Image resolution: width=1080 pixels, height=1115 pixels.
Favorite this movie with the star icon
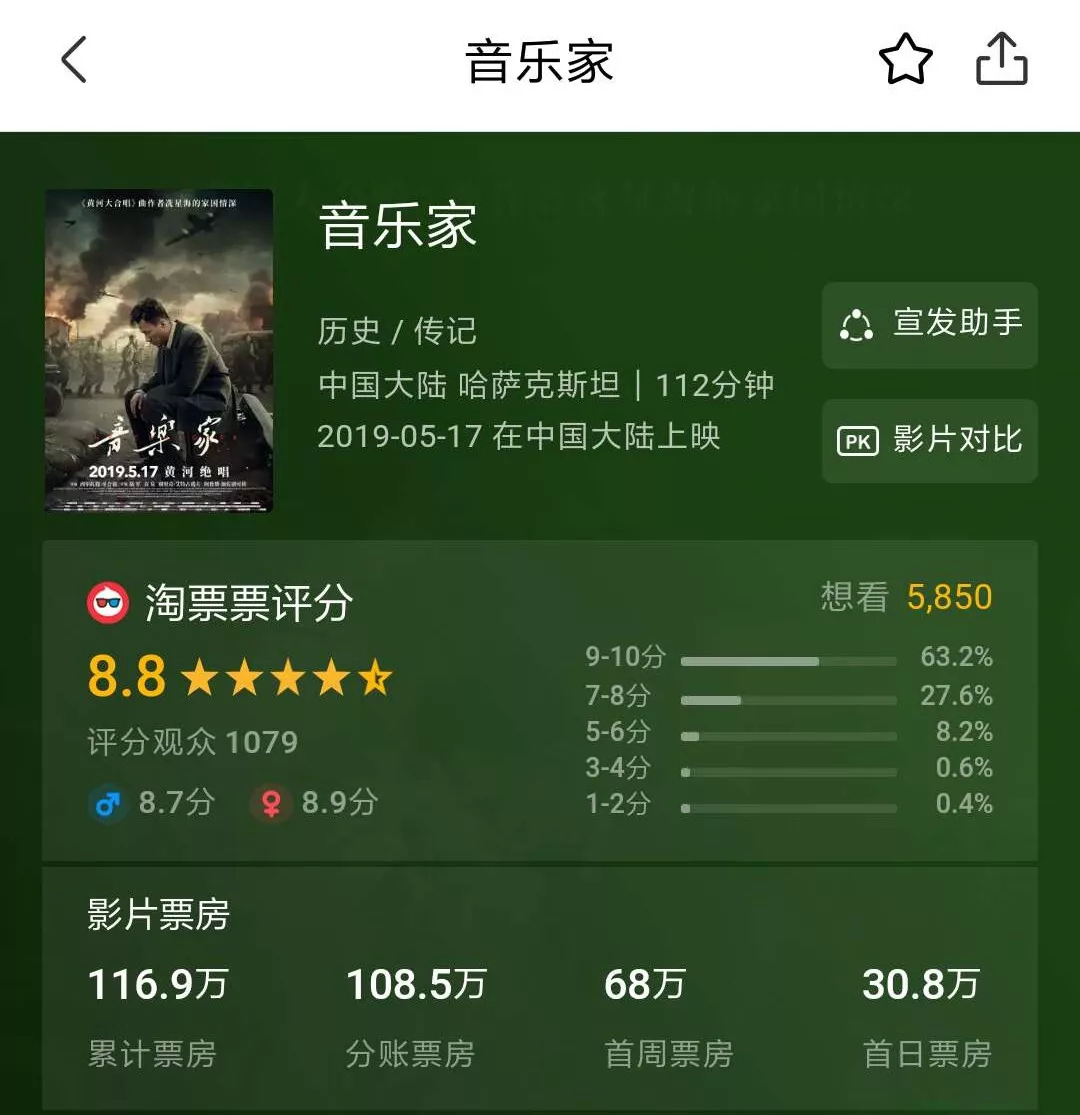pos(905,60)
